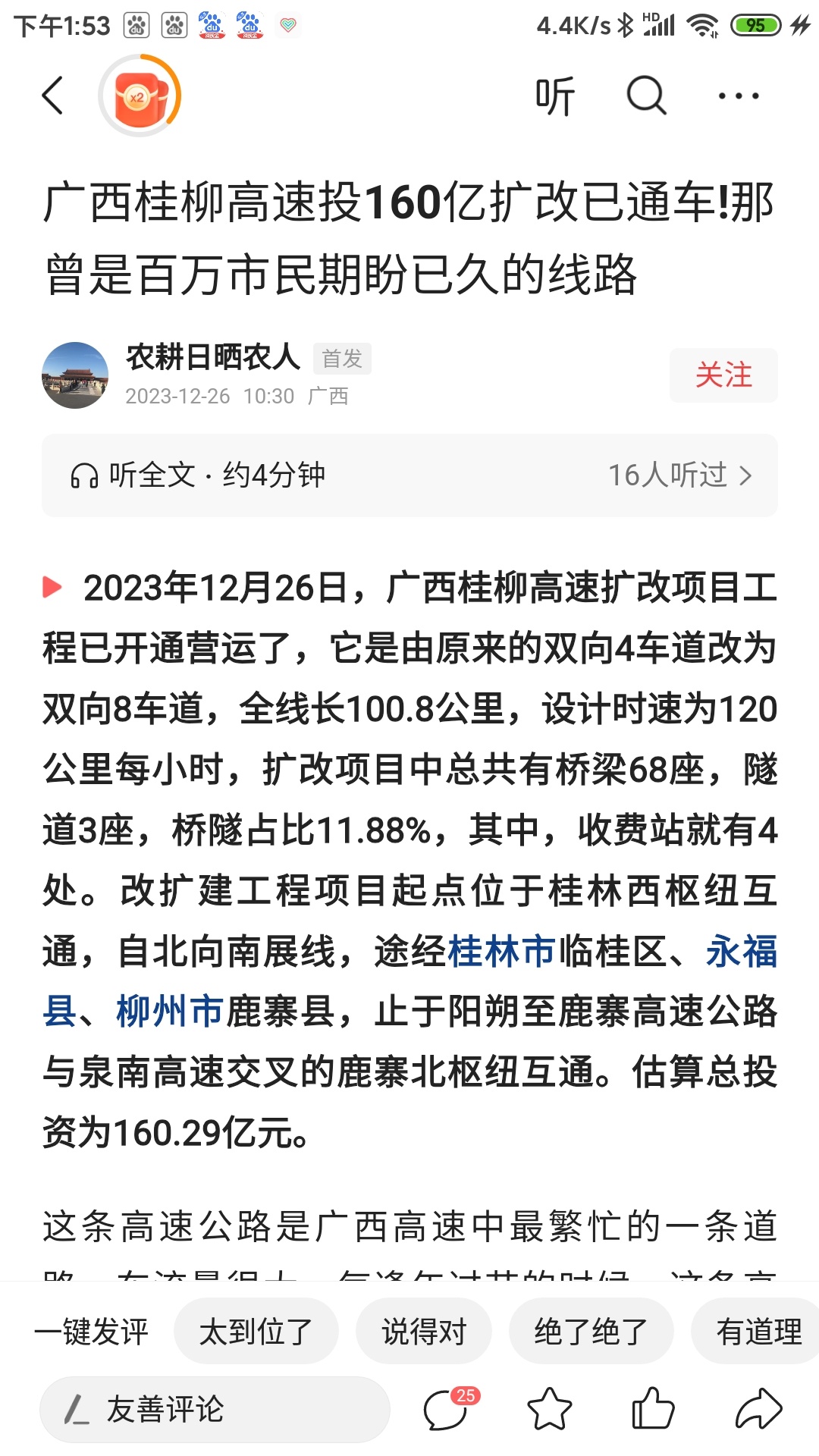Select the quick comment 说得对
This screenshot has width=819, height=1456.
[424, 1331]
